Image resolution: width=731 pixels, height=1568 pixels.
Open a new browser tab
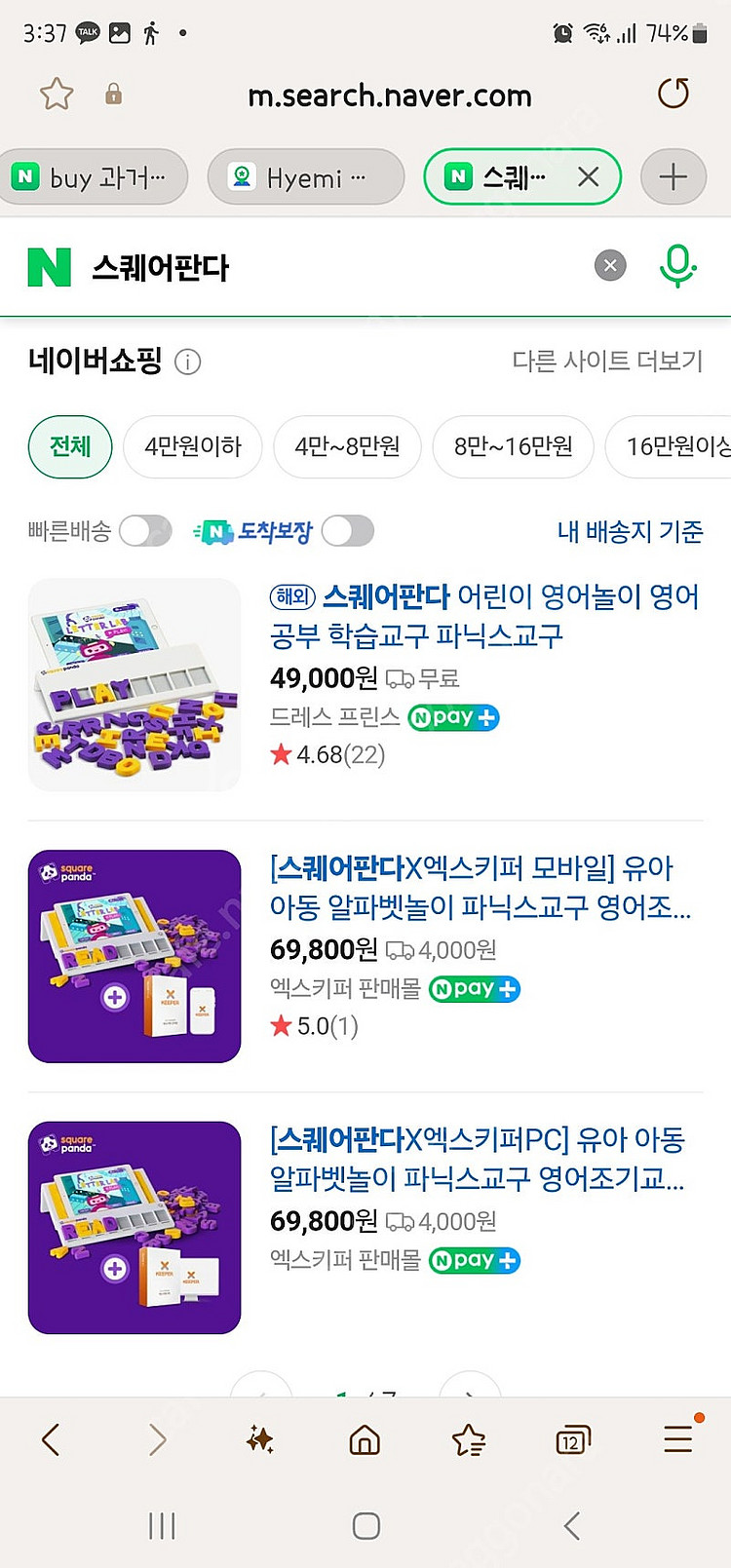coord(673,177)
